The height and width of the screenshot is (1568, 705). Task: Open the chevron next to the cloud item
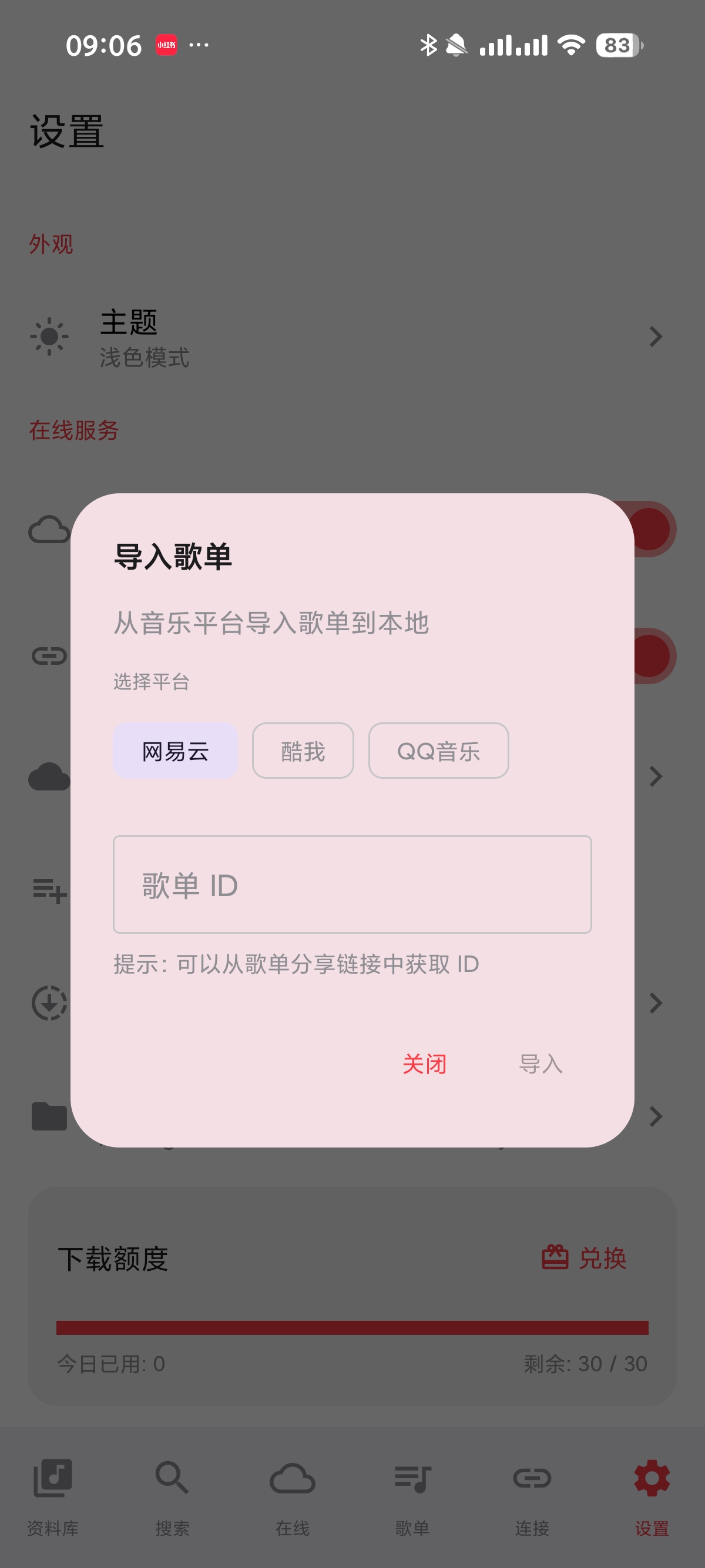[x=655, y=776]
